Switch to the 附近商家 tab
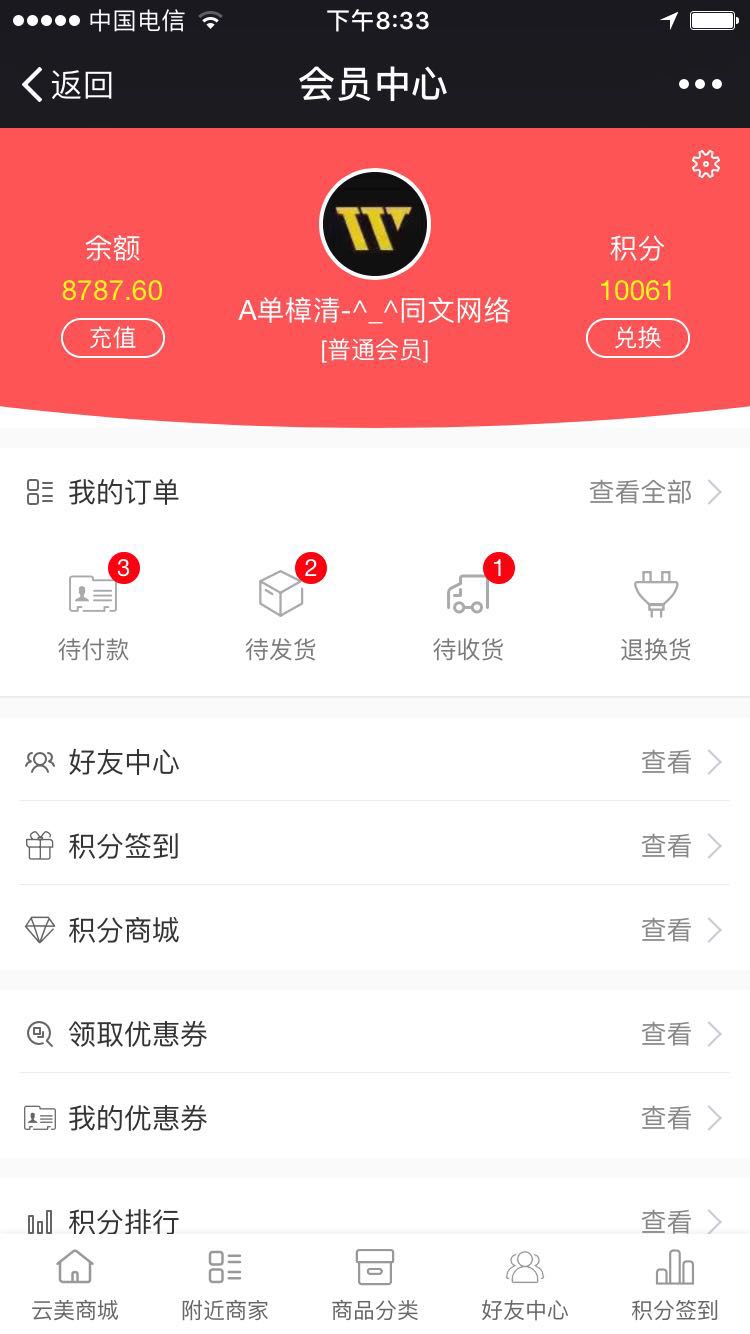 point(225,1284)
